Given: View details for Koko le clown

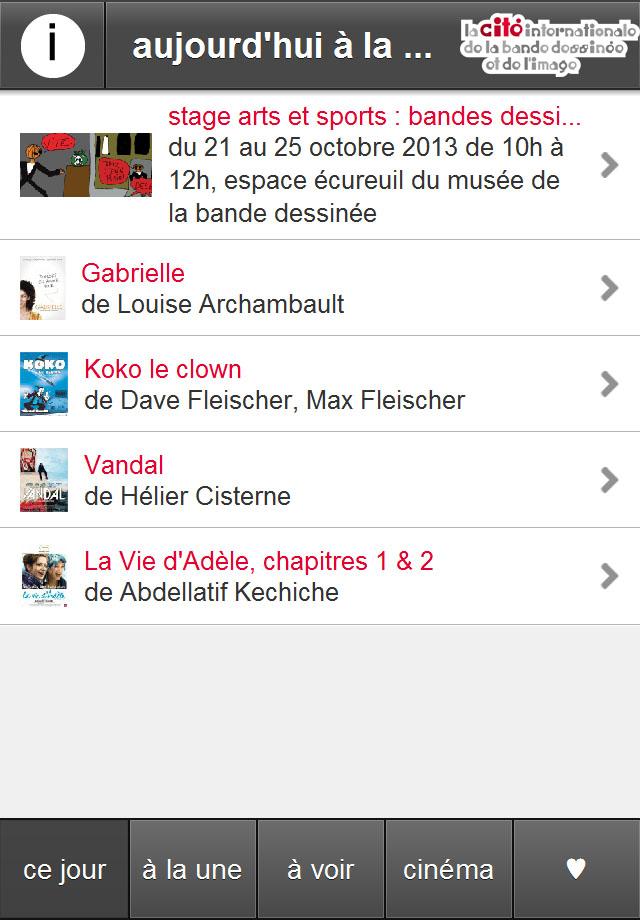Looking at the screenshot, I should coord(320,384).
